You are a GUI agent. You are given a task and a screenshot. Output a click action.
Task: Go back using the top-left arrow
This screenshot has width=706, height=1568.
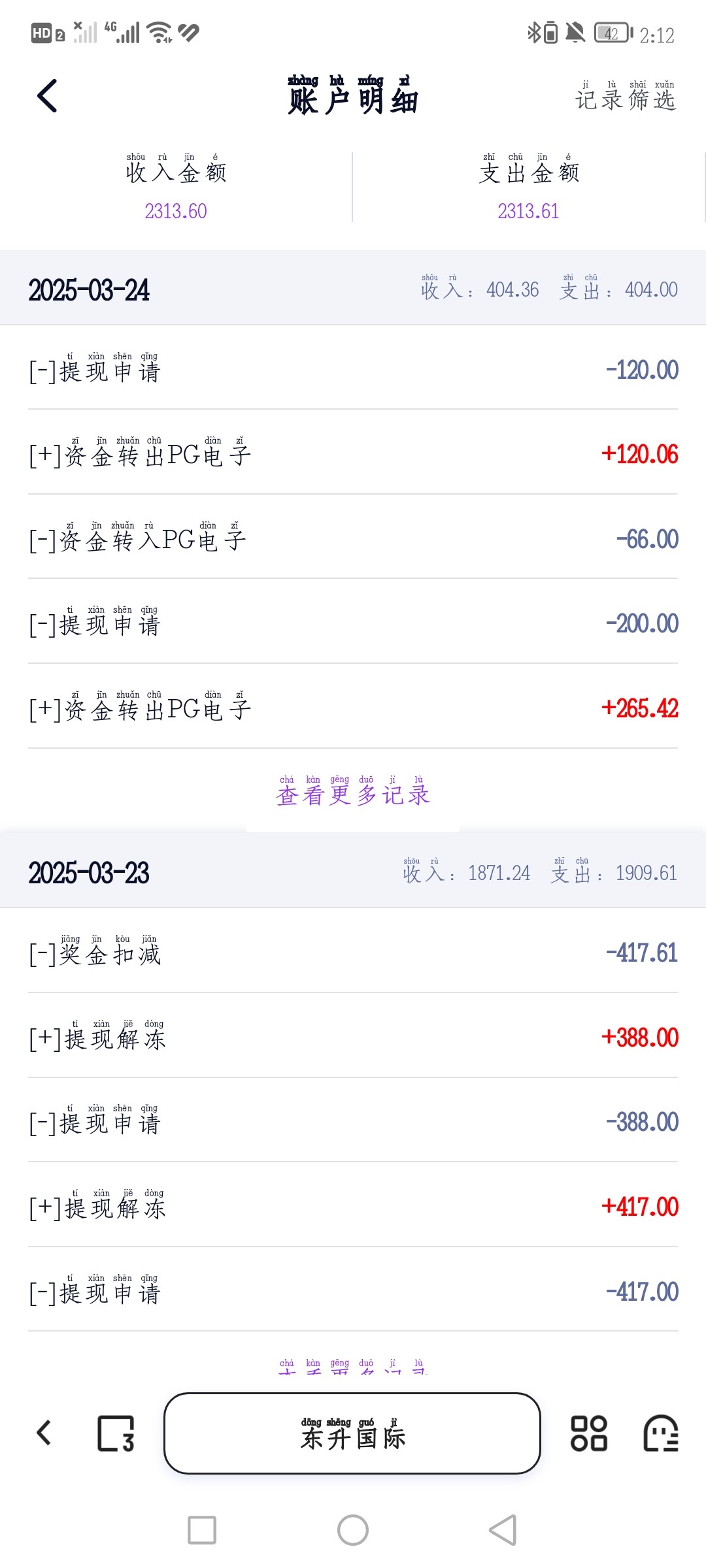[x=47, y=96]
